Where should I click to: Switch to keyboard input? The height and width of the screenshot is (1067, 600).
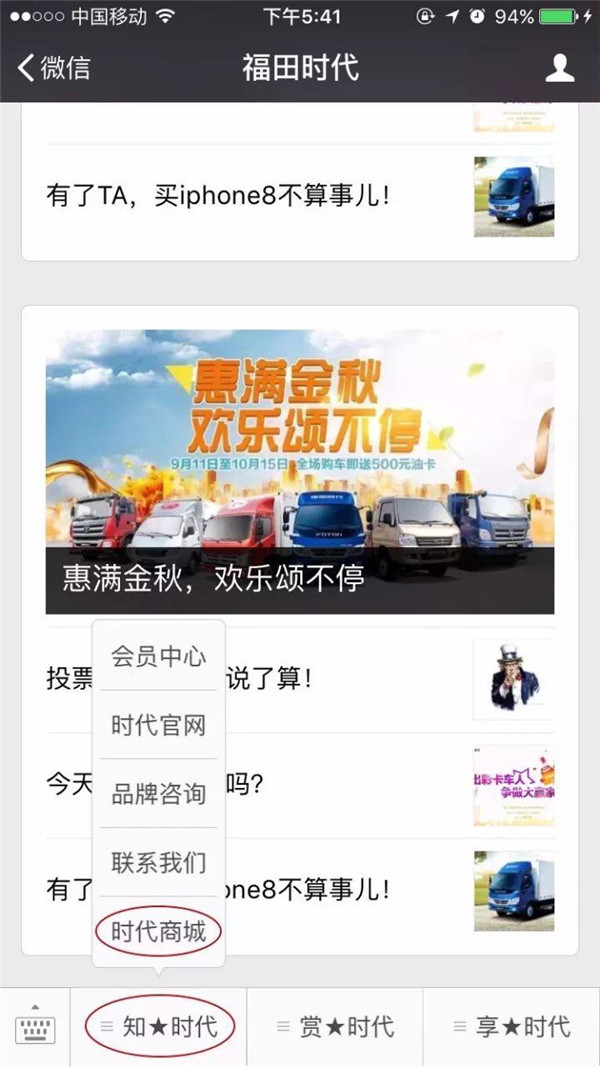(35, 1027)
